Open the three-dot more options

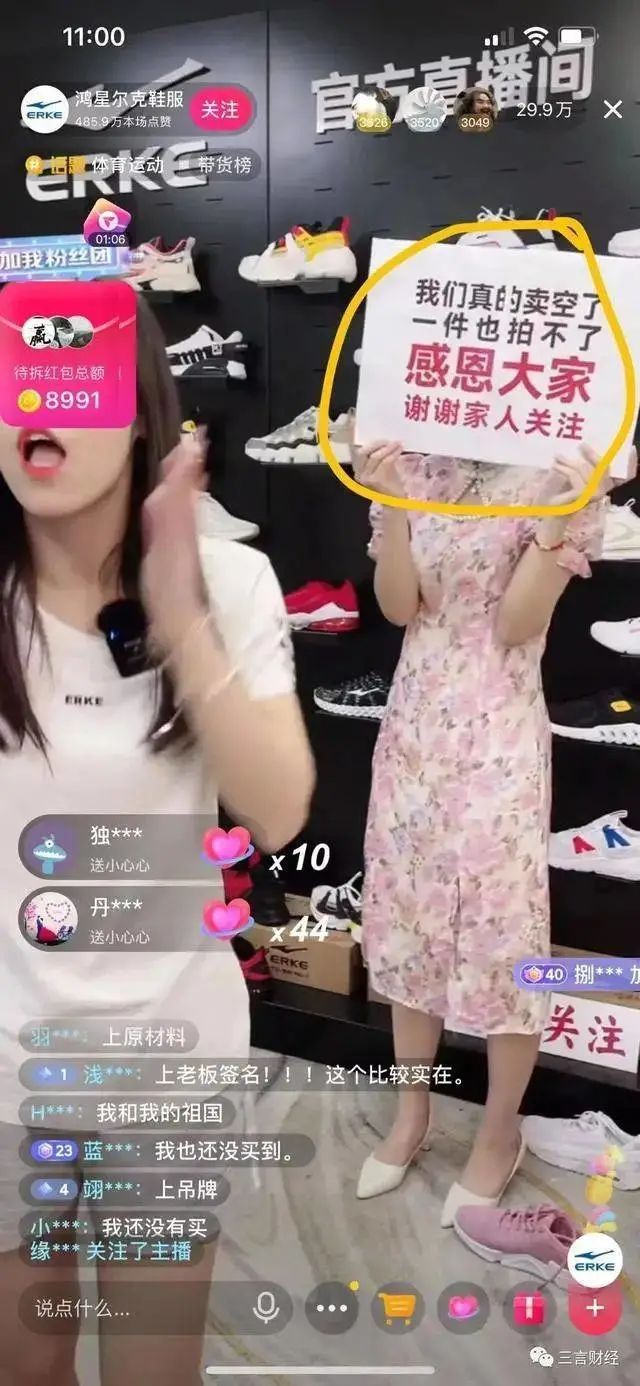pyautogui.click(x=331, y=1307)
